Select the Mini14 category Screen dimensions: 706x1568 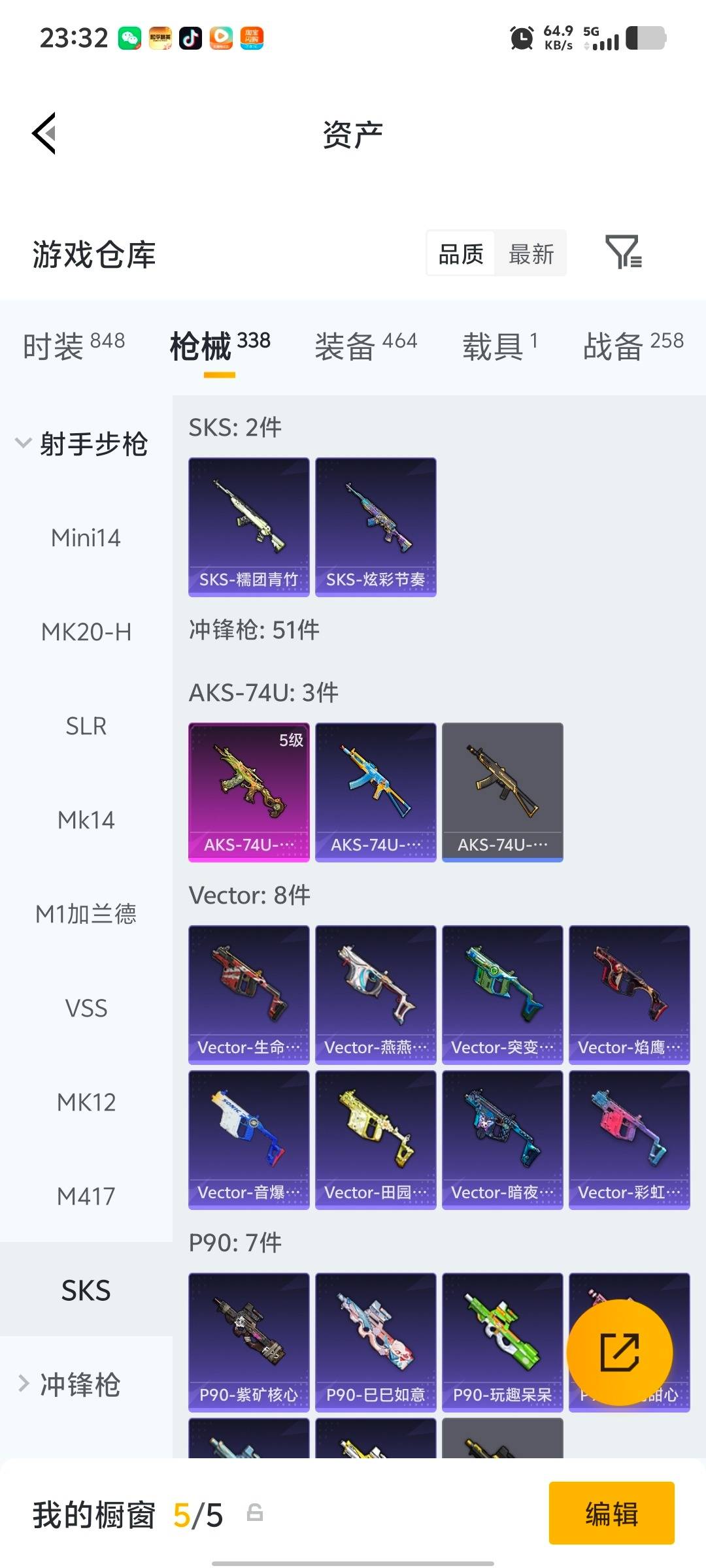pos(86,538)
